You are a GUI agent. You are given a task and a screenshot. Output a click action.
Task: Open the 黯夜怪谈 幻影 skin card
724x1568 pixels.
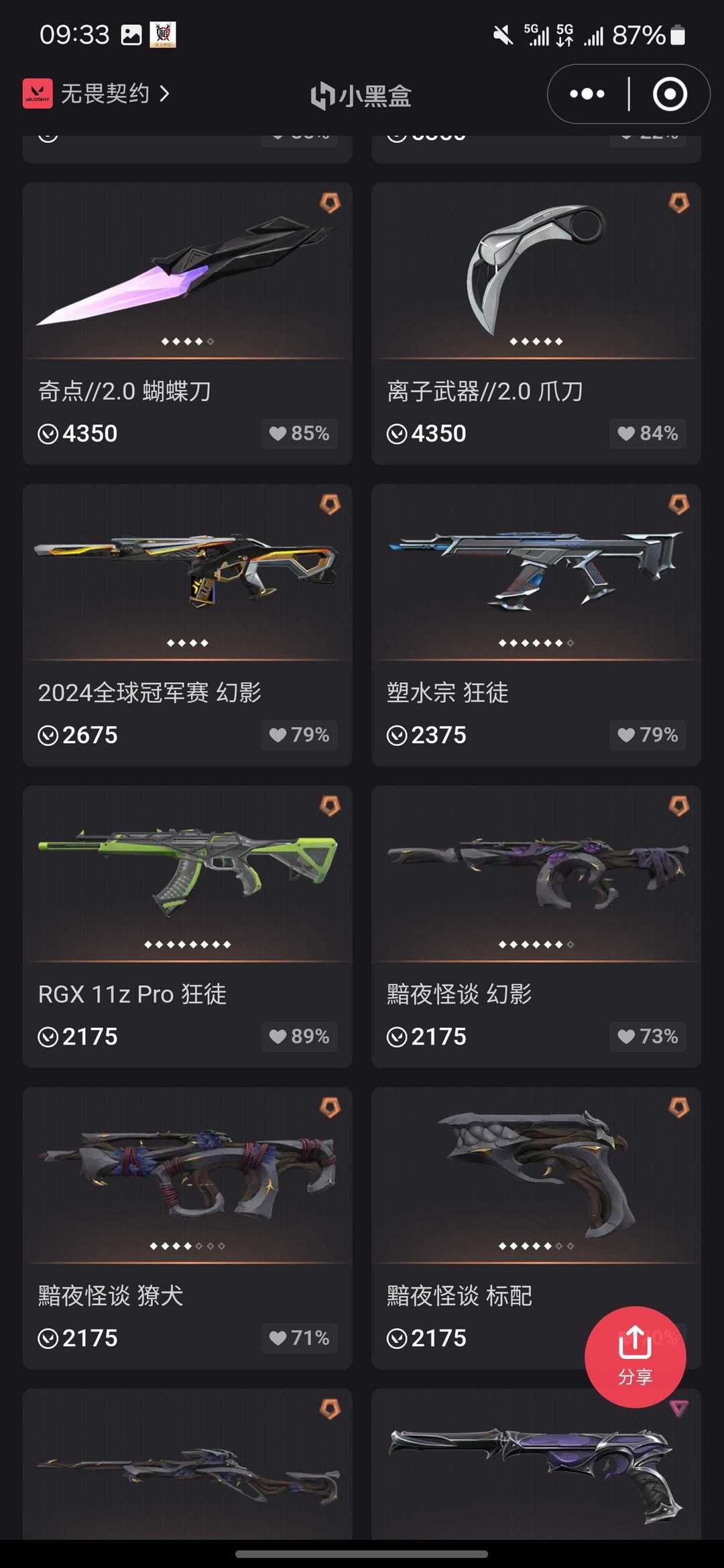(536, 927)
